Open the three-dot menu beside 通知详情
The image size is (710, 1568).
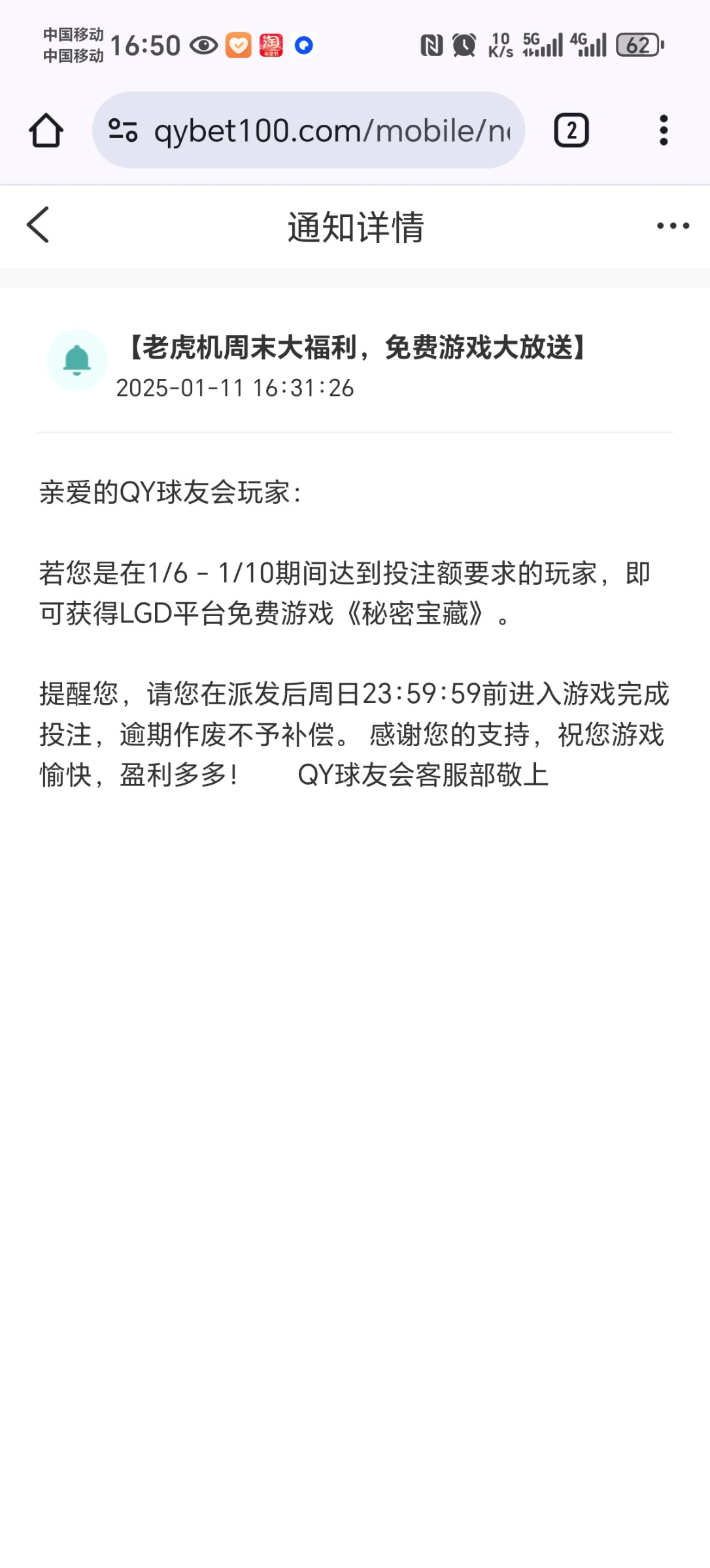tap(673, 226)
